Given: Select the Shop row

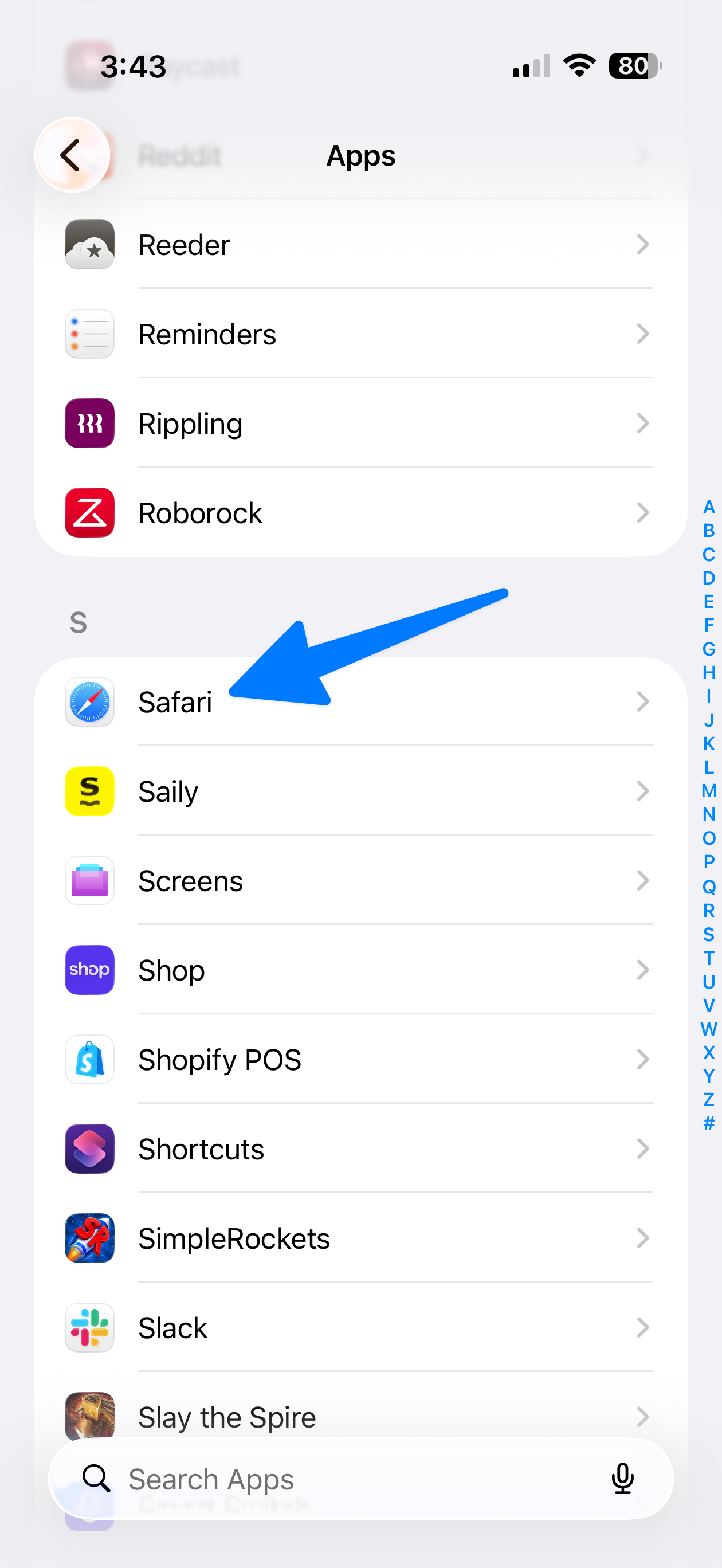Looking at the screenshot, I should pos(360,970).
